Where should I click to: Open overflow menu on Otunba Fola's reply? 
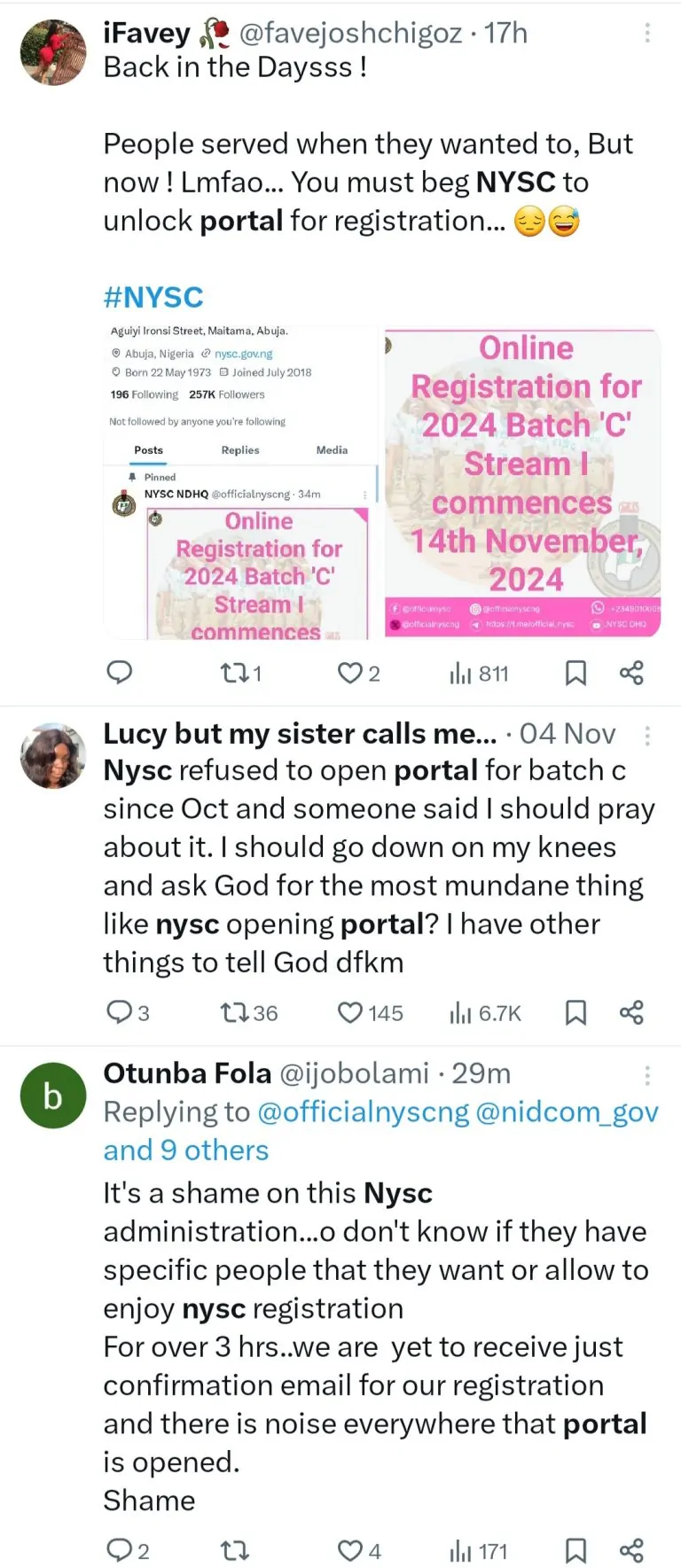coord(647,1075)
